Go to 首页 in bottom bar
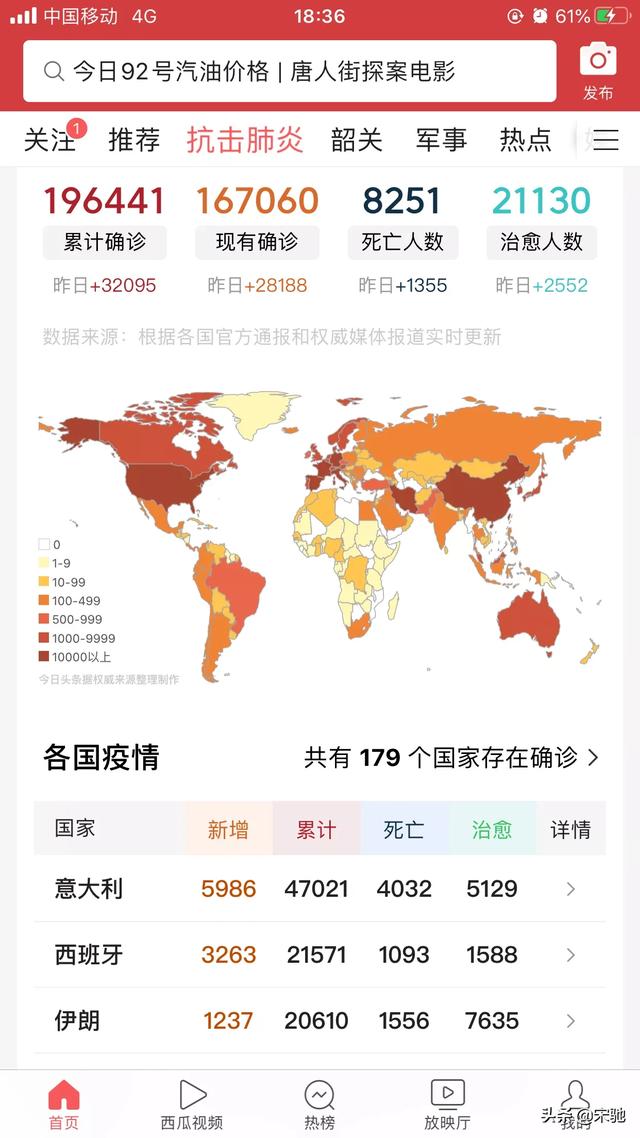 tap(64, 1104)
